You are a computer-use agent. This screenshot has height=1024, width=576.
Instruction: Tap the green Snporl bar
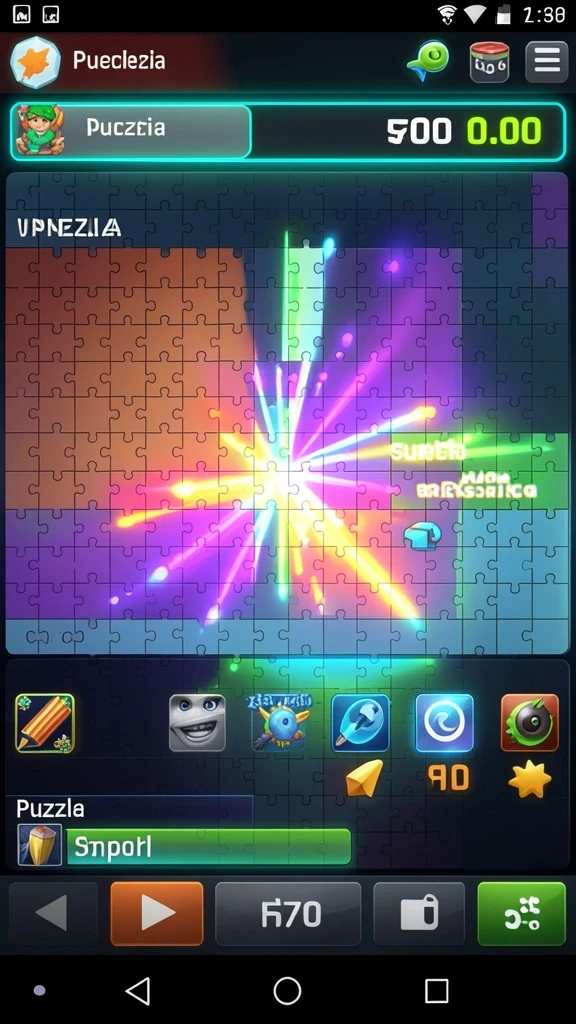[209, 847]
